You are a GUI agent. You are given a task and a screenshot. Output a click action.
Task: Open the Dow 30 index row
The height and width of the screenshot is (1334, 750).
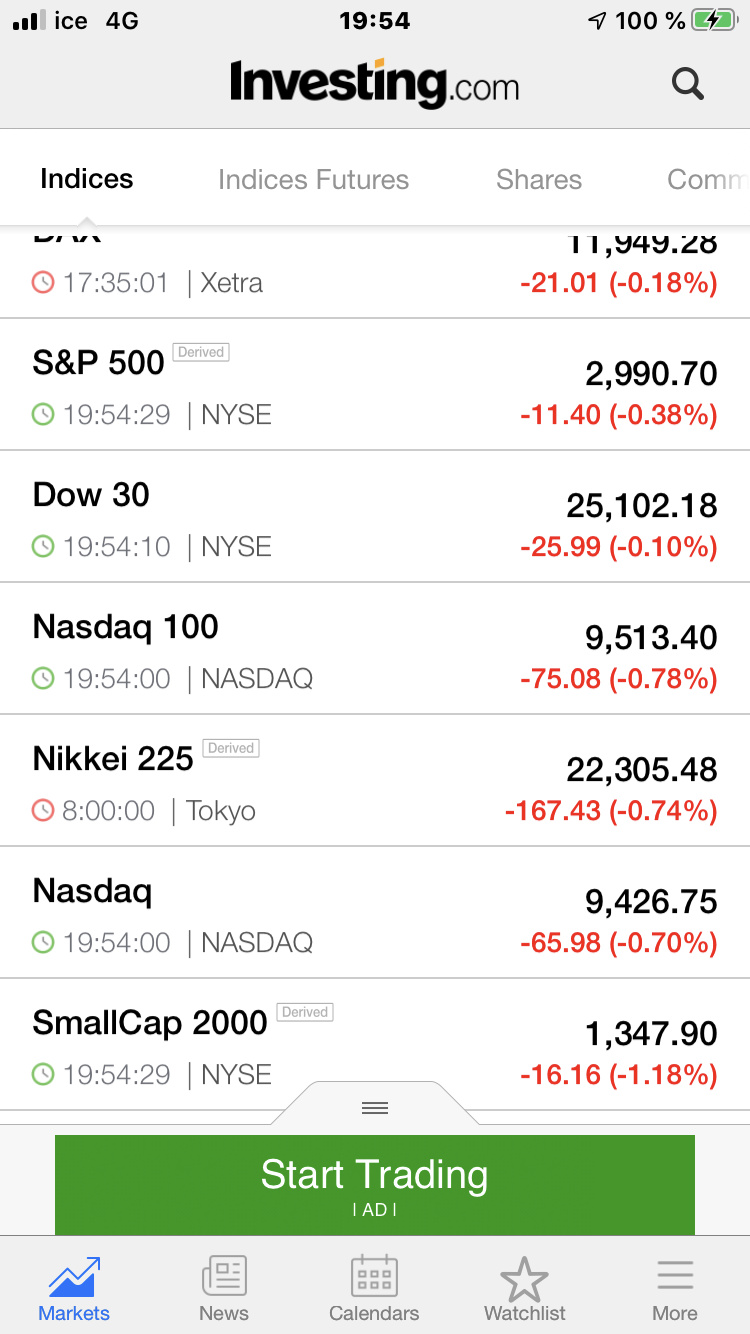(375, 517)
